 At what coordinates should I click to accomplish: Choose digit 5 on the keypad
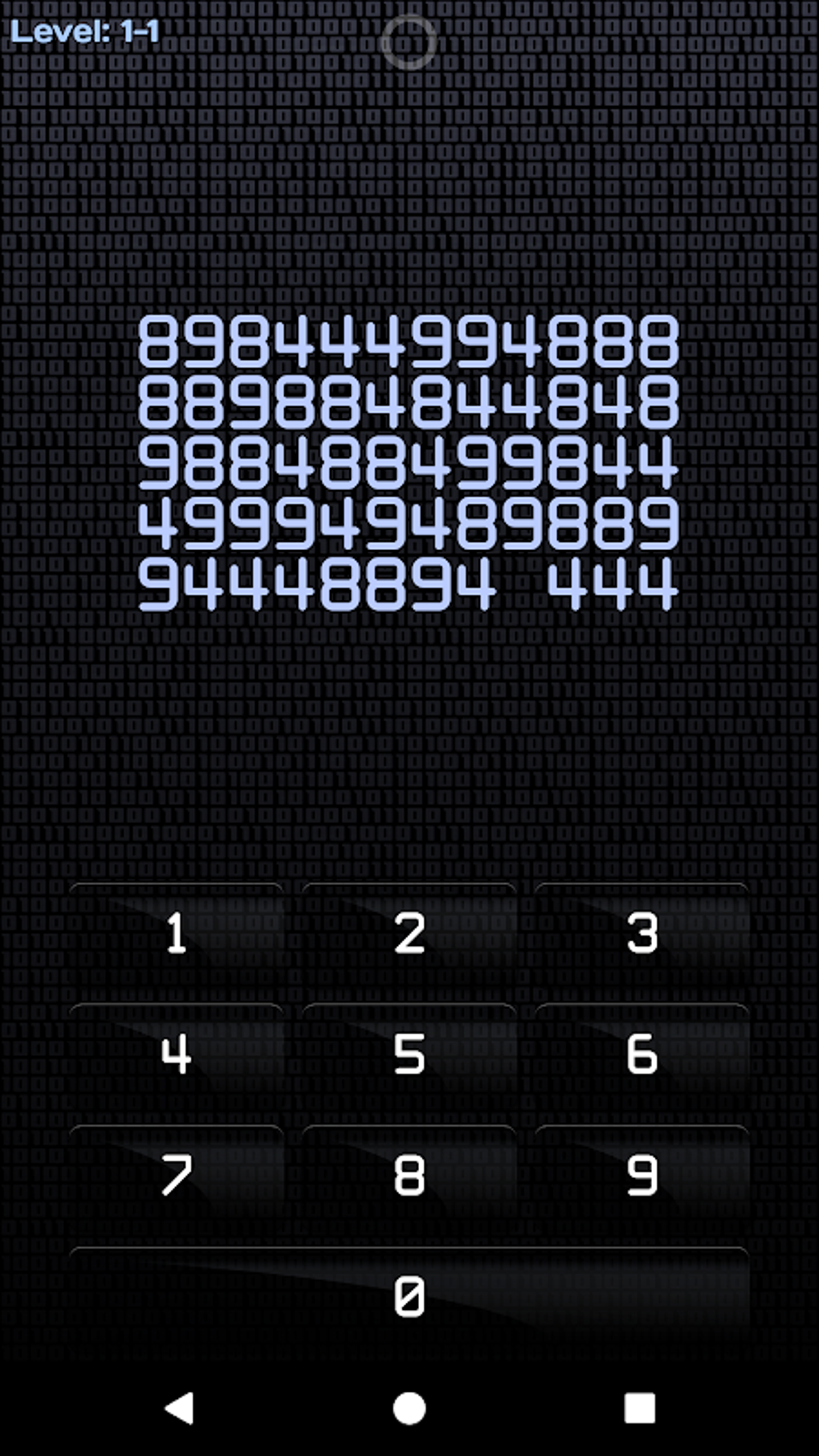click(409, 1054)
